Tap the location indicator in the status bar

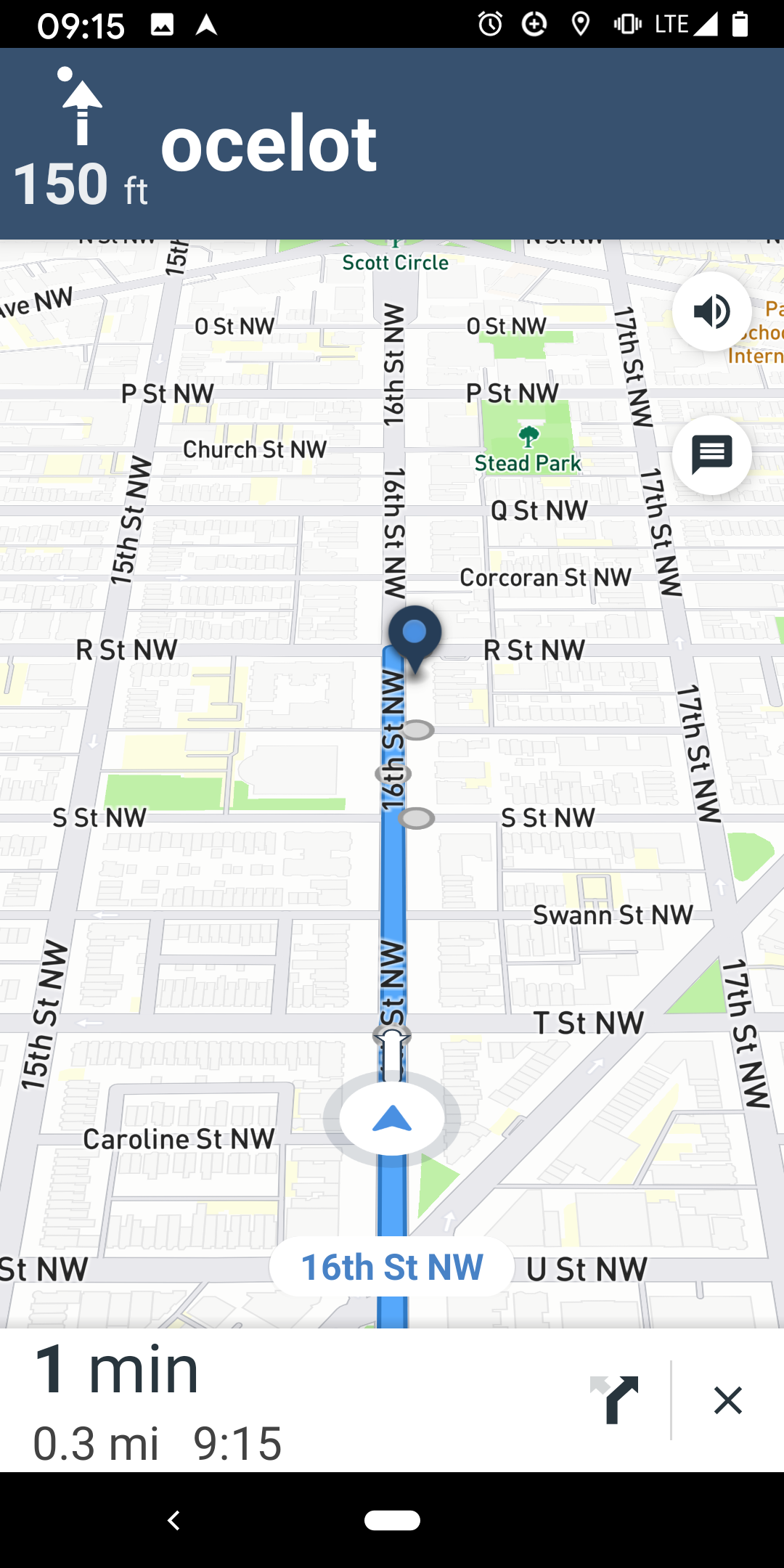(x=580, y=24)
